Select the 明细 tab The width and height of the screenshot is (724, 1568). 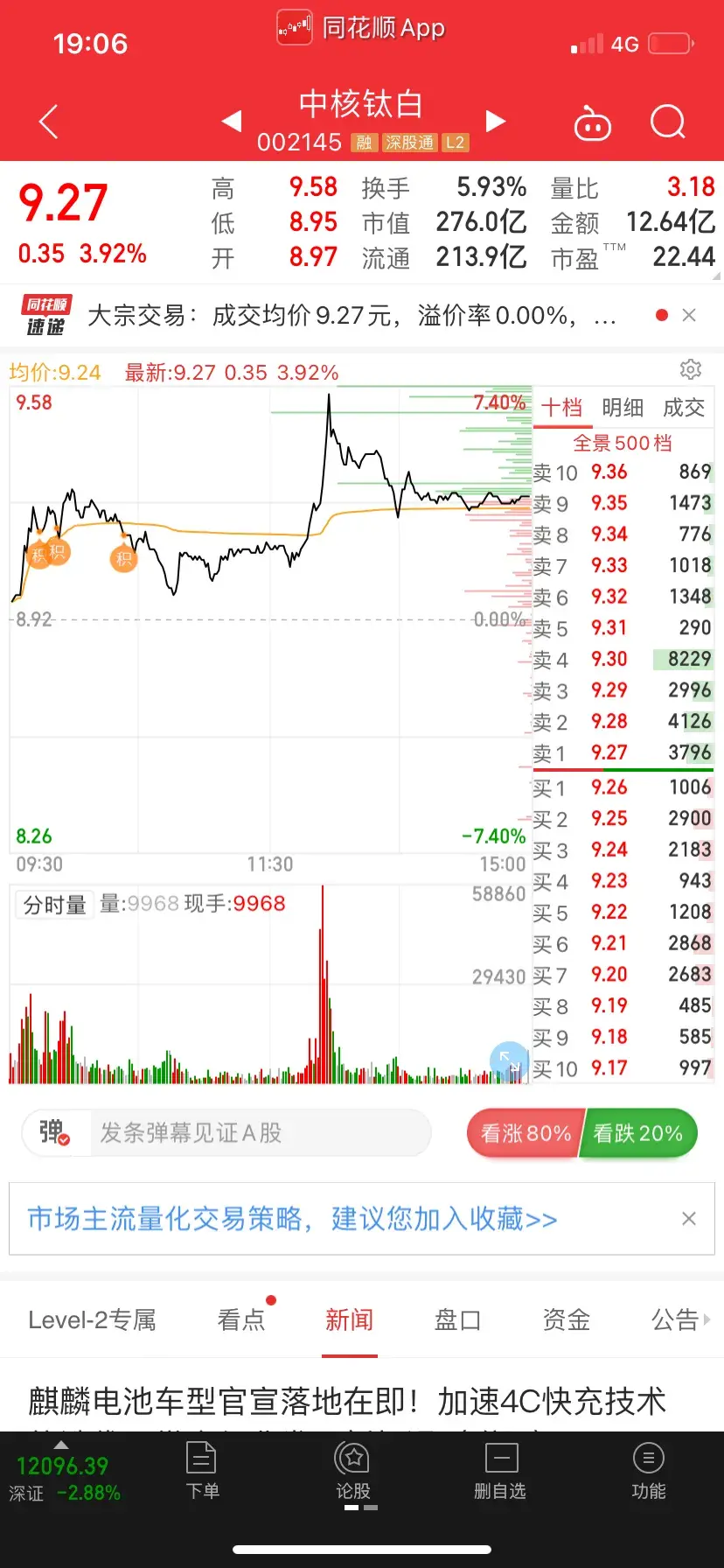click(623, 408)
